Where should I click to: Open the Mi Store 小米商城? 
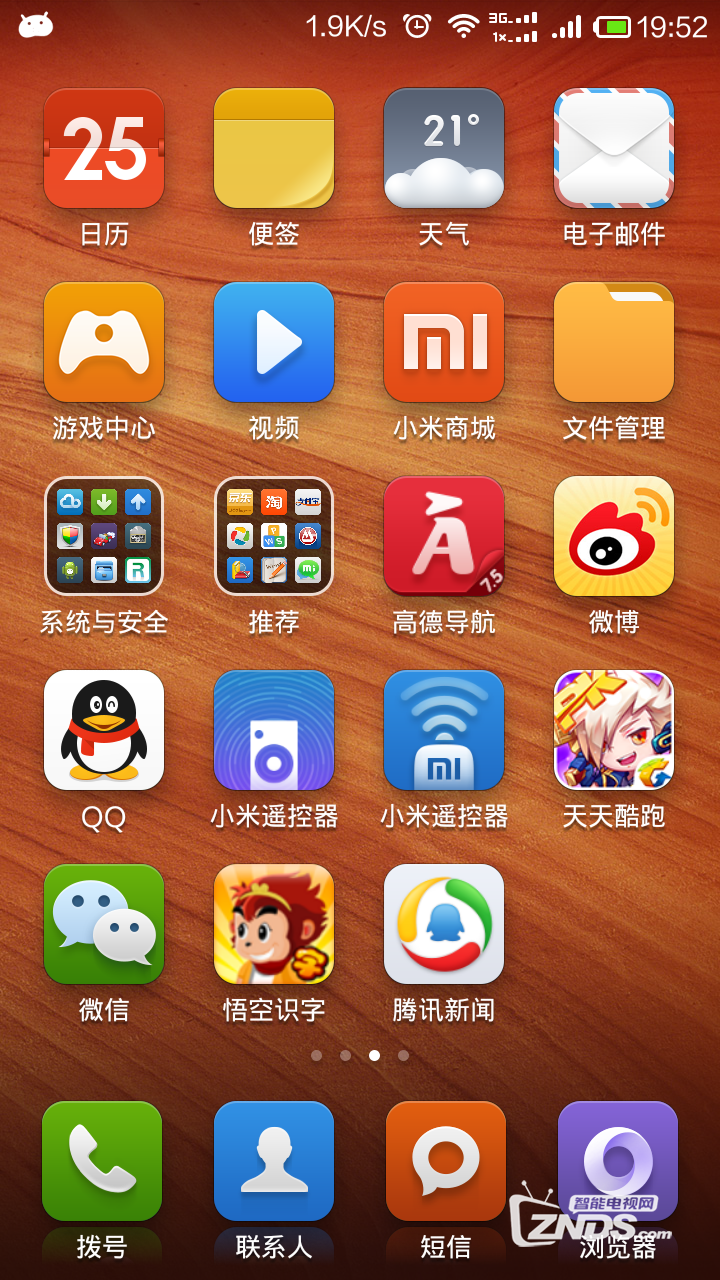click(444, 342)
